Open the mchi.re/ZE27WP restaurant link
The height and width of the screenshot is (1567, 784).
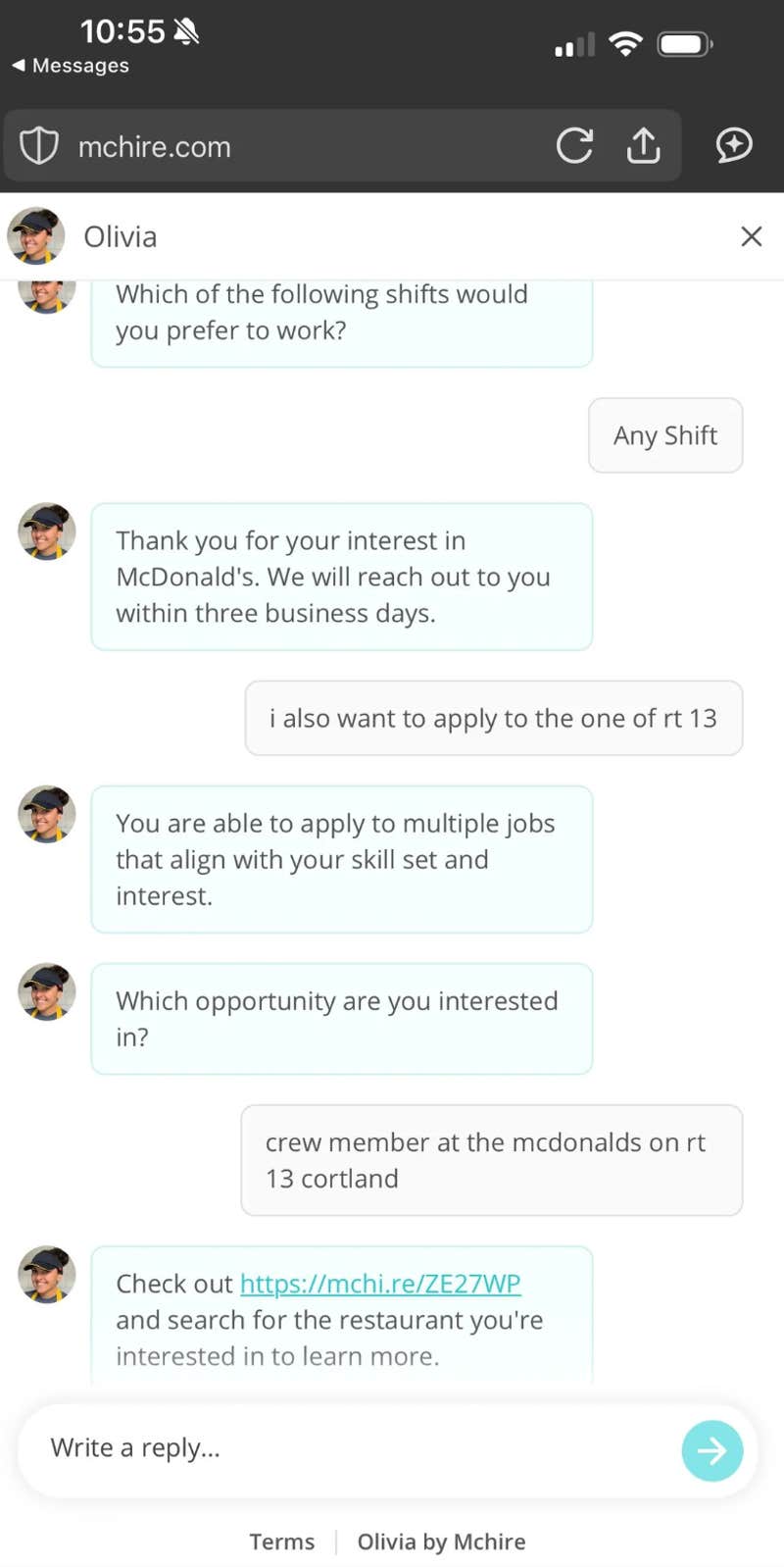(380, 1284)
